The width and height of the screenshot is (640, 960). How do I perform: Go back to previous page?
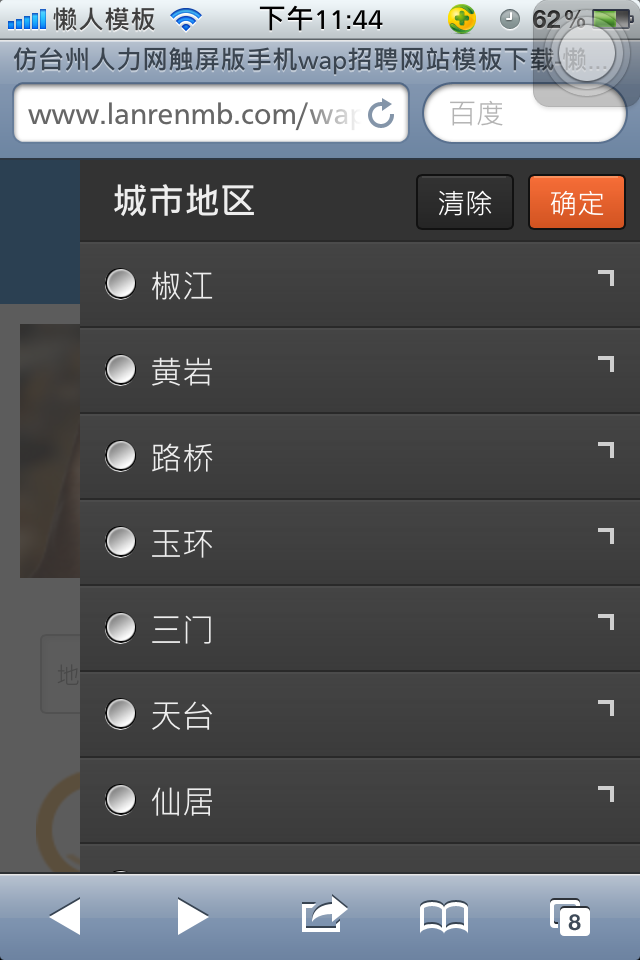pos(65,916)
